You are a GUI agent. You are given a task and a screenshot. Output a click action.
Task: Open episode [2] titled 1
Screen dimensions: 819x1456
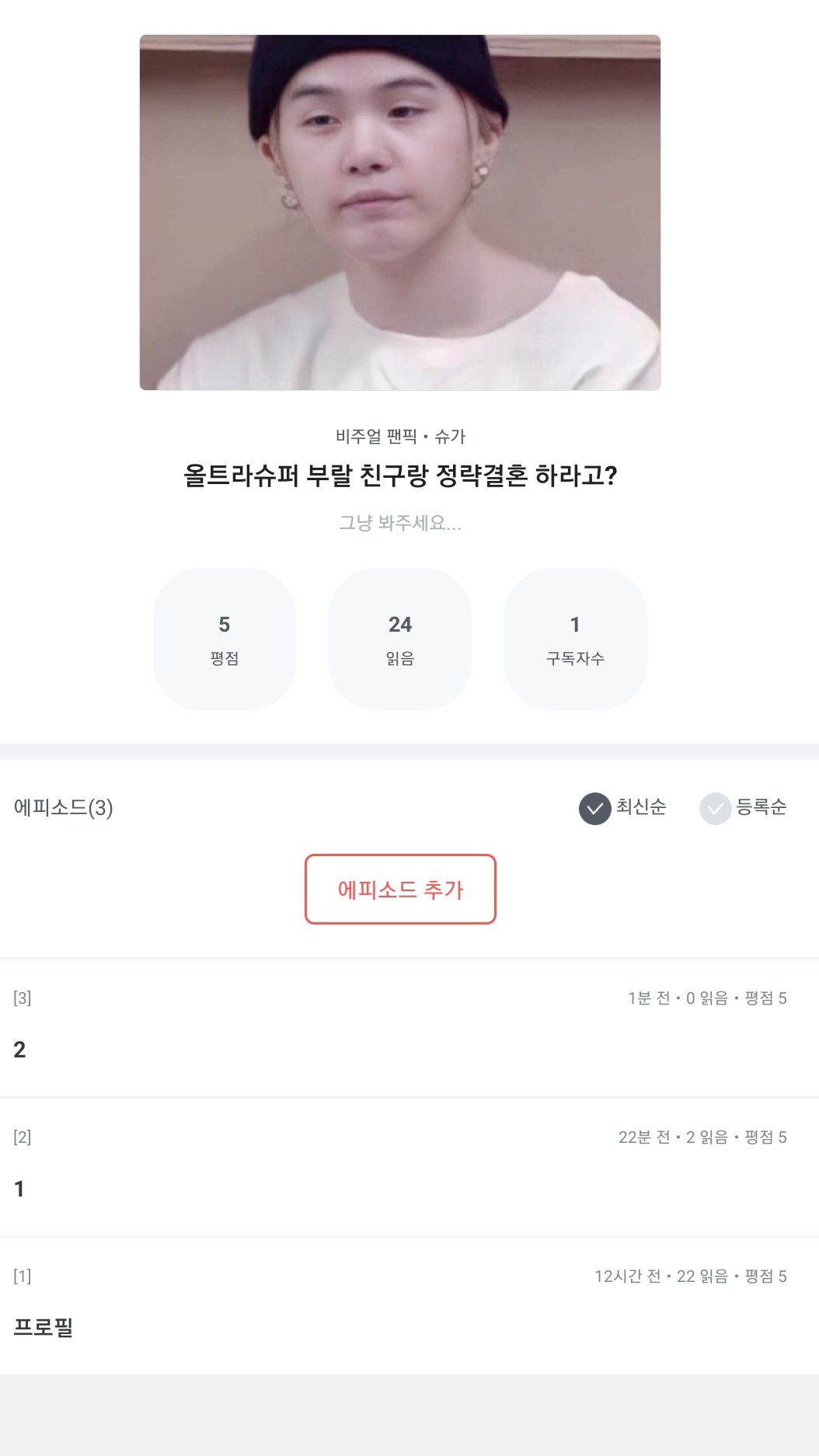click(400, 1166)
